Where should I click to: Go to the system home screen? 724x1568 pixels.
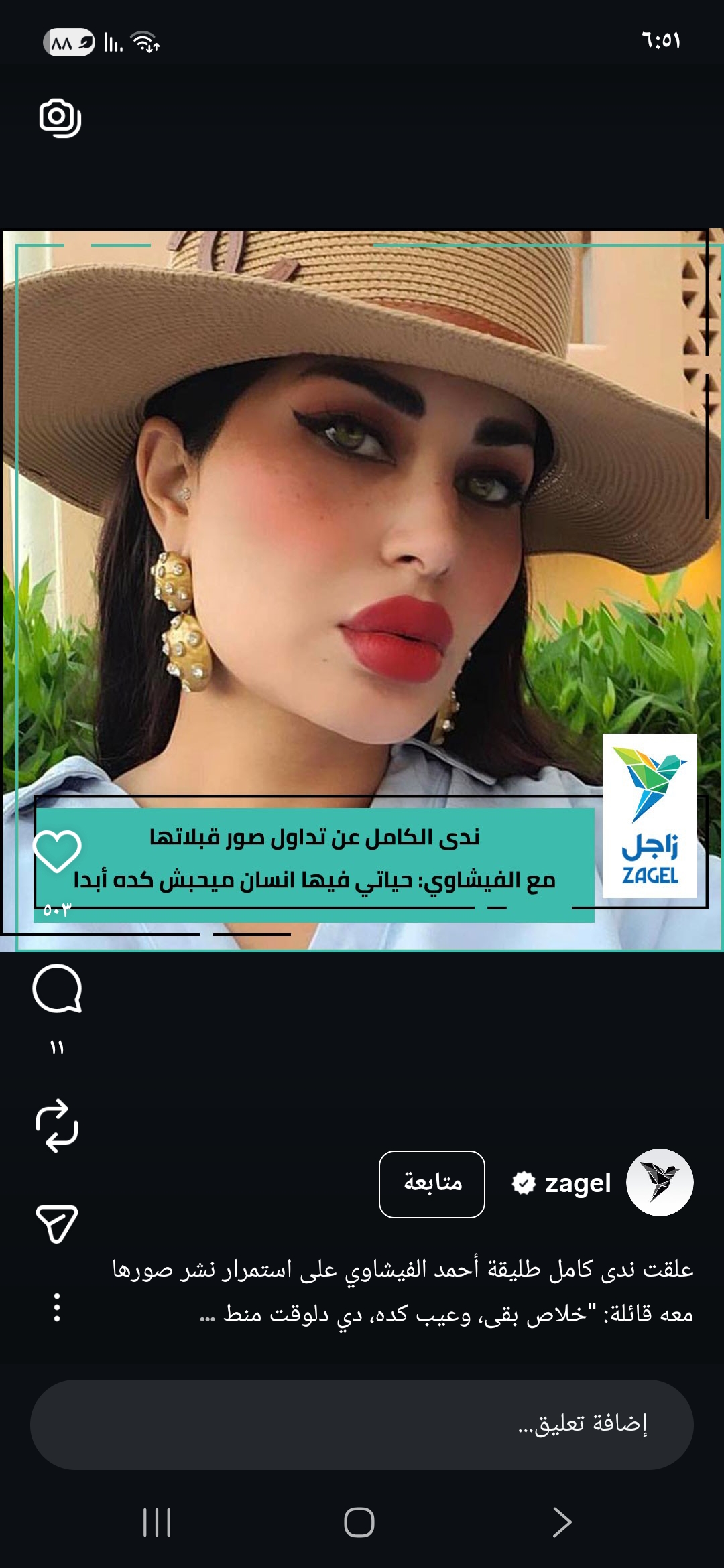tap(359, 1522)
